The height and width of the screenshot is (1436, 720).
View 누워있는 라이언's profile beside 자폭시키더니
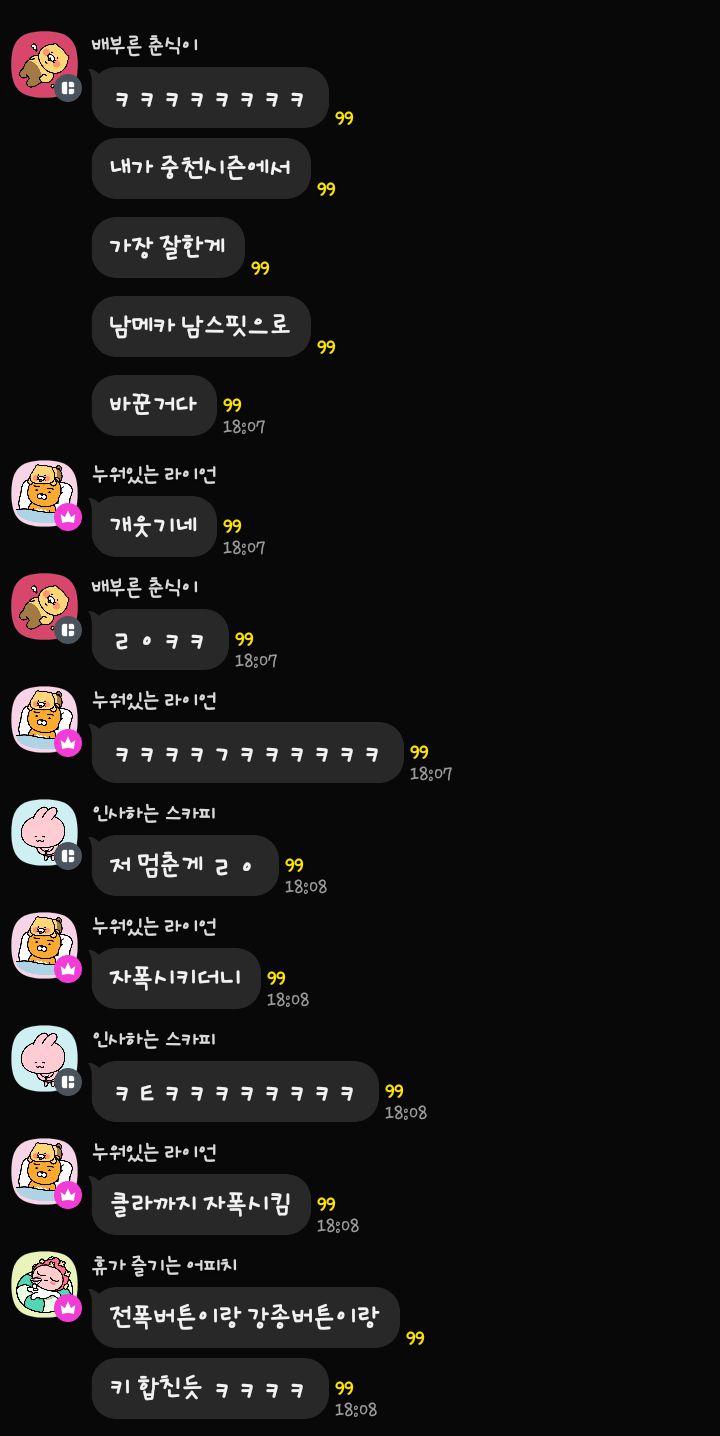pyautogui.click(x=44, y=945)
